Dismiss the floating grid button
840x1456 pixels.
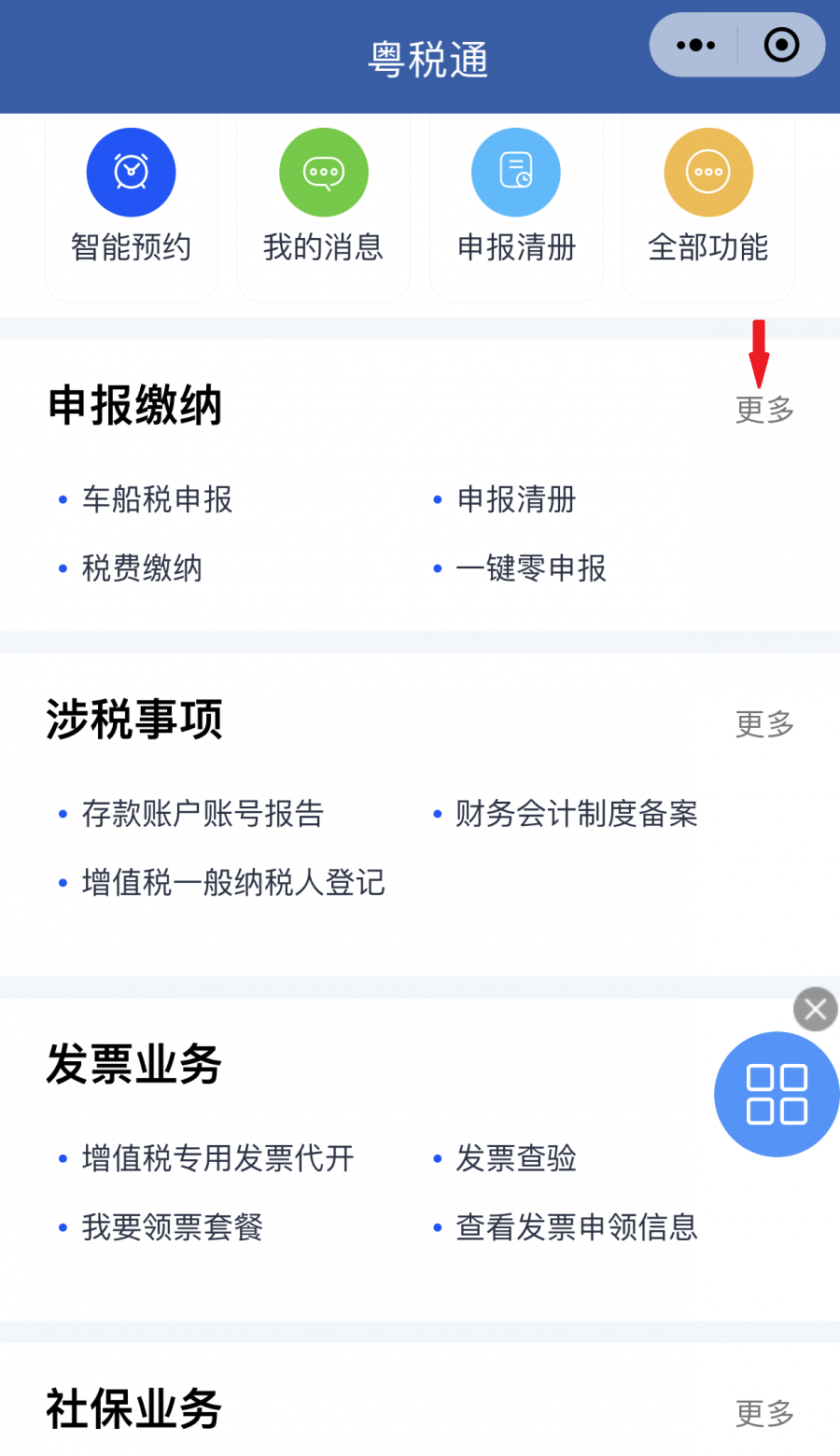[x=816, y=1009]
